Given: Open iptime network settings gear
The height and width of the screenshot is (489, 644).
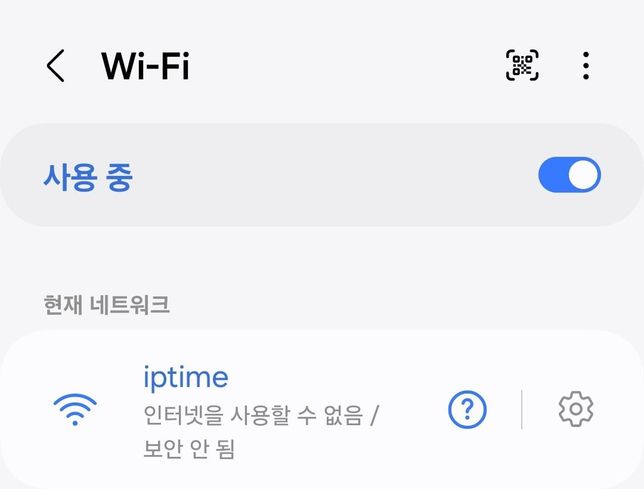Looking at the screenshot, I should (x=575, y=409).
